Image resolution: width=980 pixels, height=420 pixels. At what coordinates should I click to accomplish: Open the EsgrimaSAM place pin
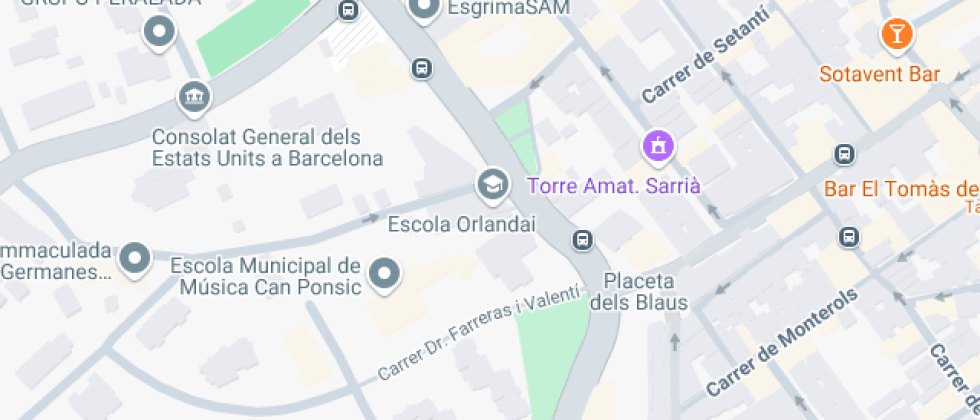425,10
